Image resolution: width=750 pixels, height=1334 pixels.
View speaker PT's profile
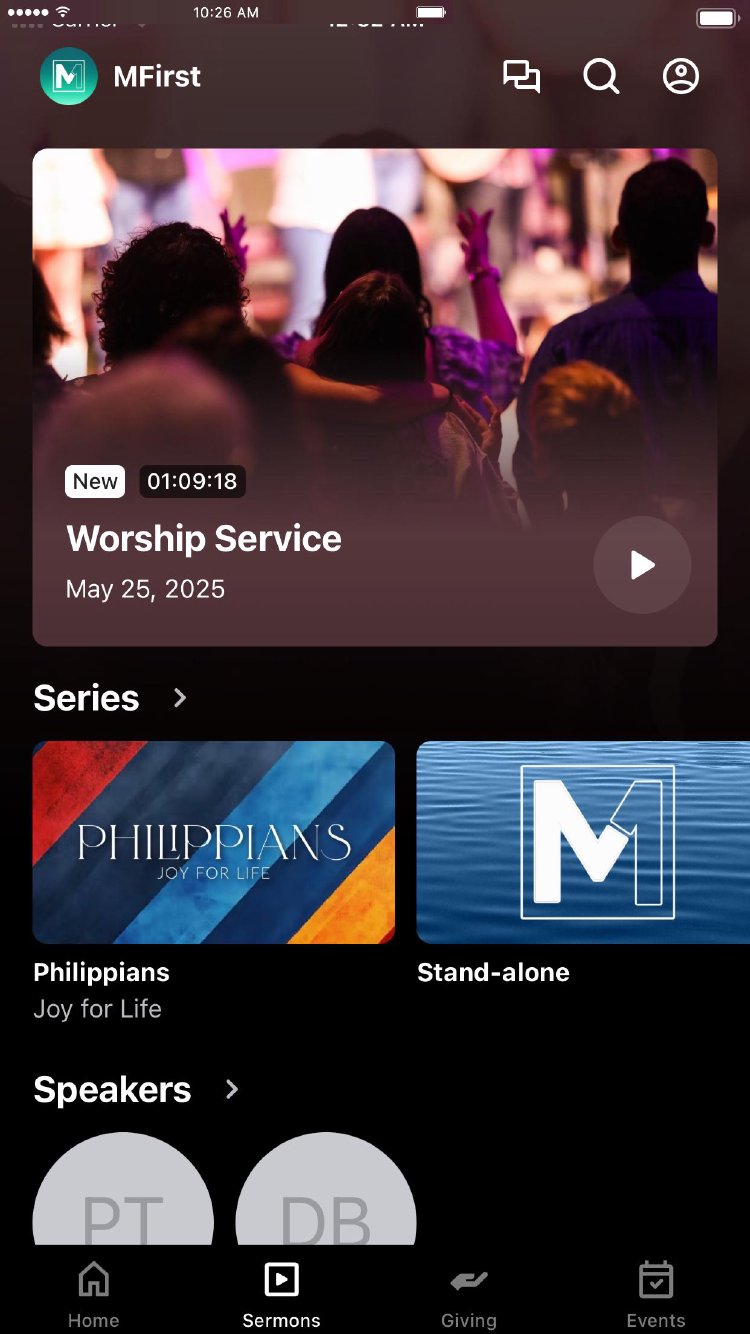123,1195
